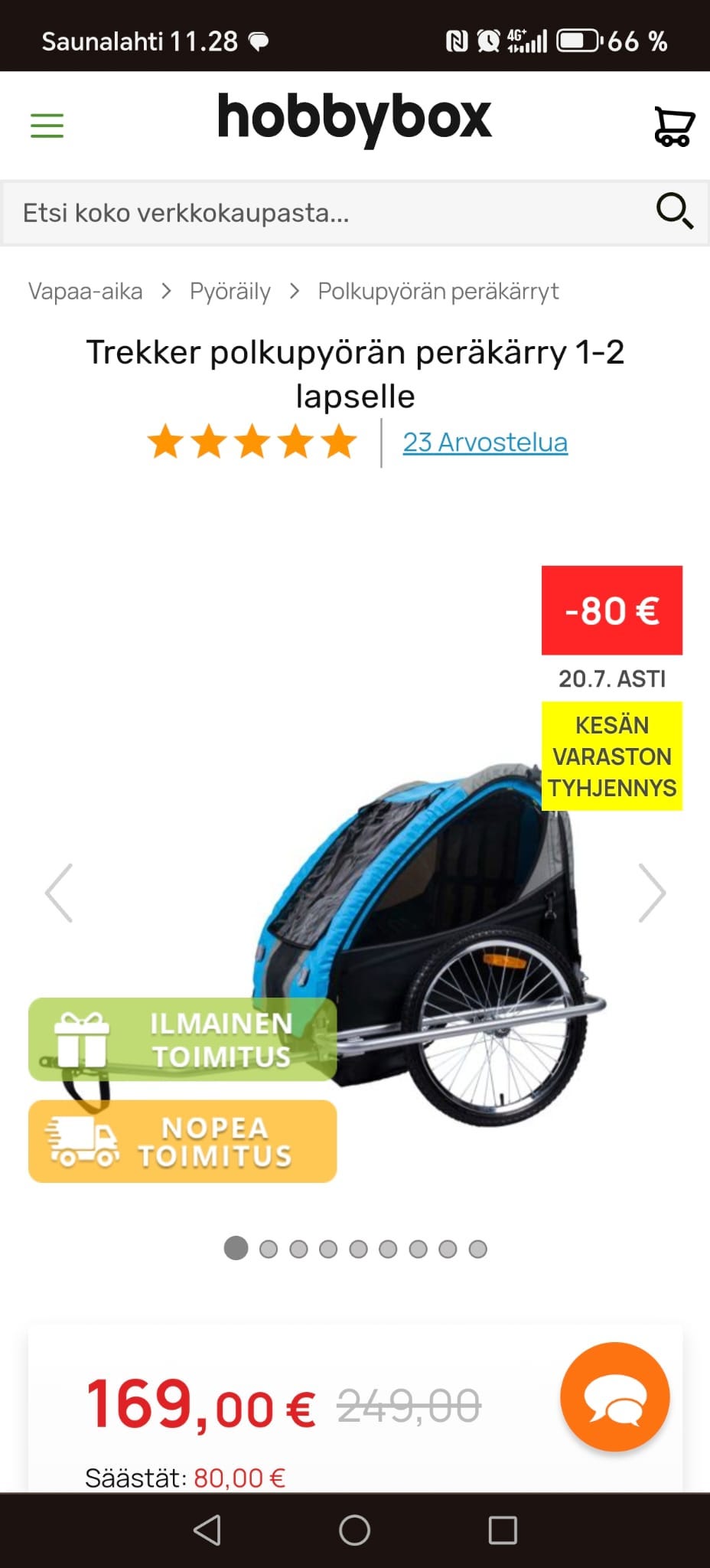Image resolution: width=710 pixels, height=1568 pixels.
Task: Navigate to Pyöräily breadcrumb
Action: (x=230, y=291)
